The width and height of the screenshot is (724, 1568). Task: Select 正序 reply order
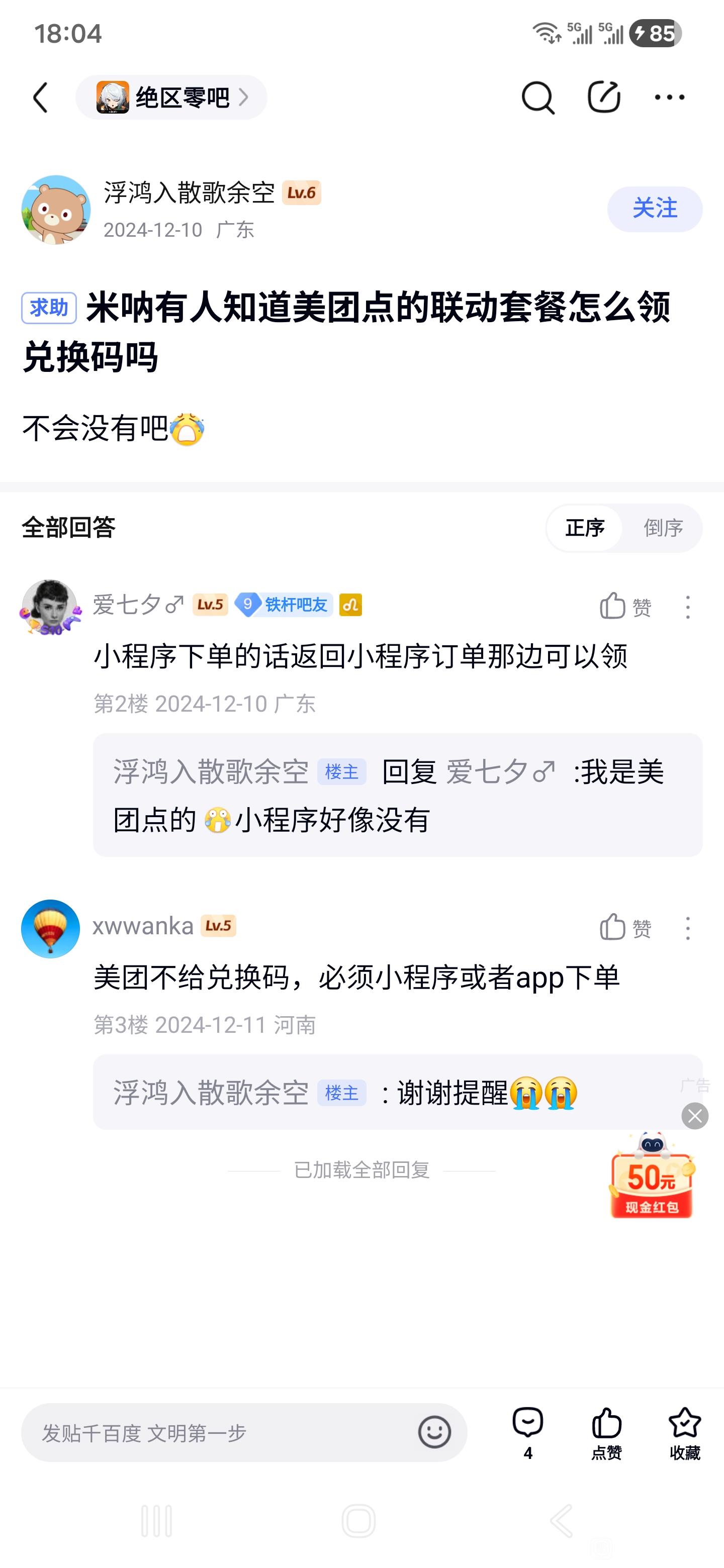[585, 528]
